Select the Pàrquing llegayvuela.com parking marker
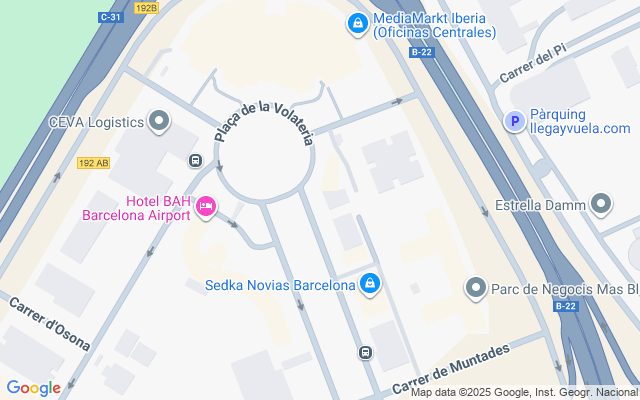This screenshot has height=400, width=640. click(515, 121)
